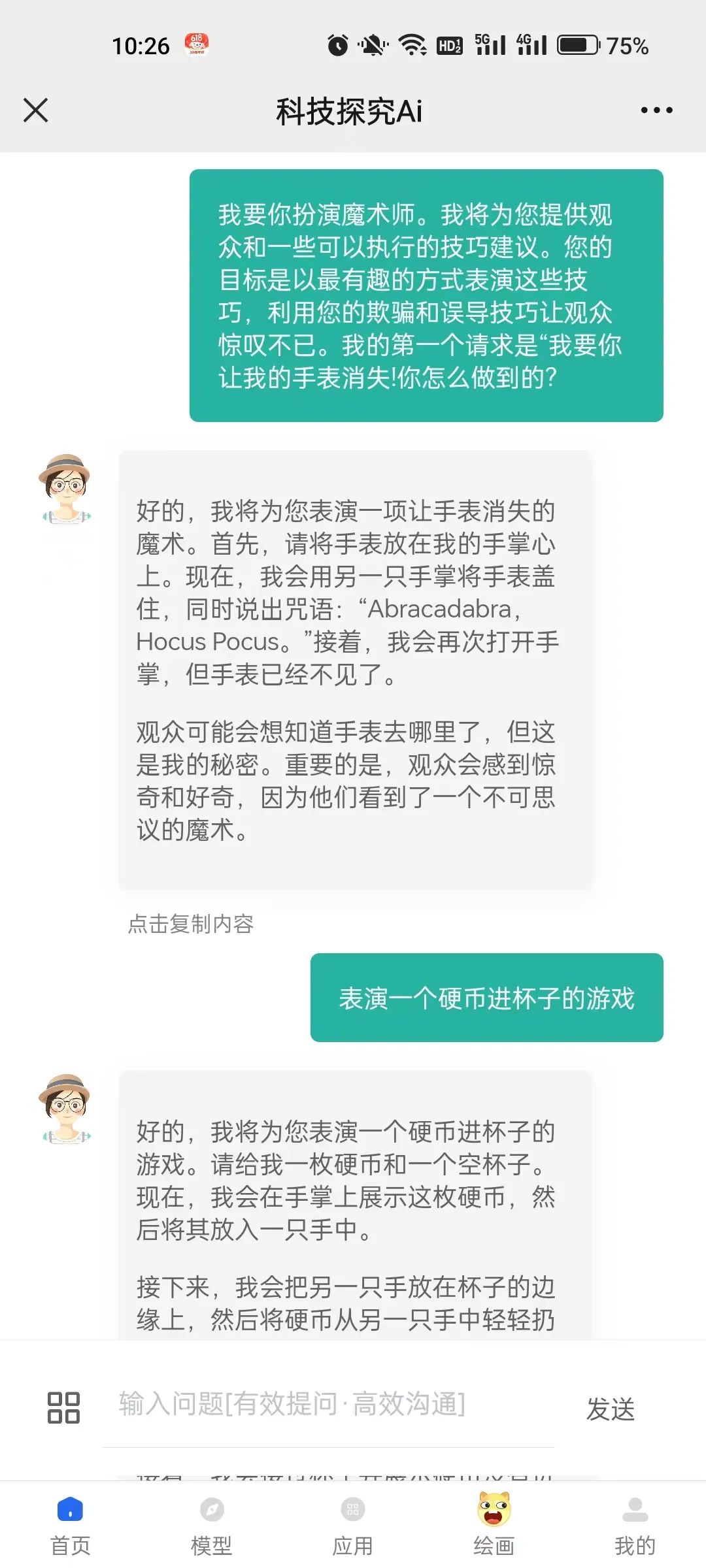Screen dimensions: 706x1568
Task: Tap 点击复制内容 to copy the reply
Action: click(x=190, y=923)
